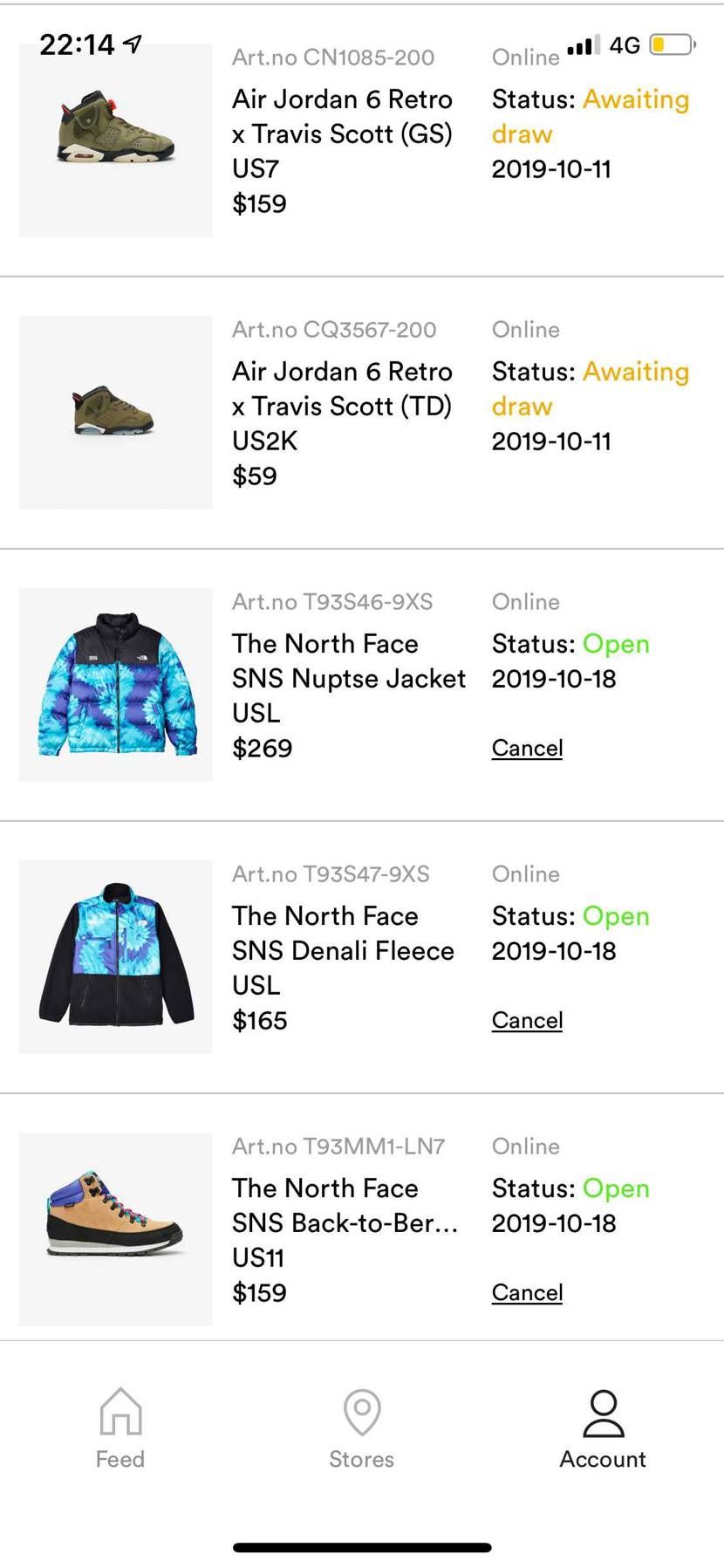Open the Air Jordan 6 Travis Scott (GS) entry
The height and width of the screenshot is (1568, 724).
pos(362,140)
